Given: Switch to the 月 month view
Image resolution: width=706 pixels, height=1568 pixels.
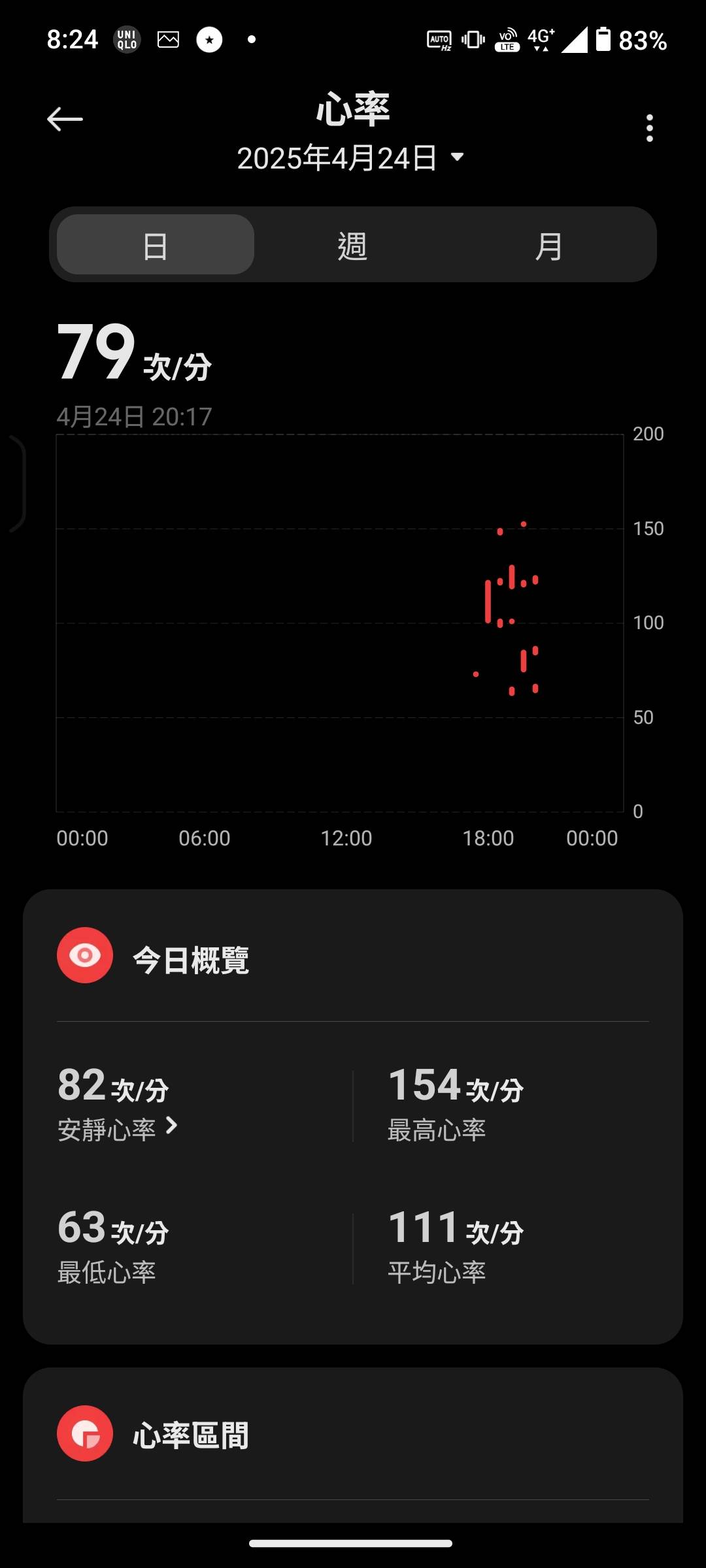Looking at the screenshot, I should pyautogui.click(x=549, y=245).
